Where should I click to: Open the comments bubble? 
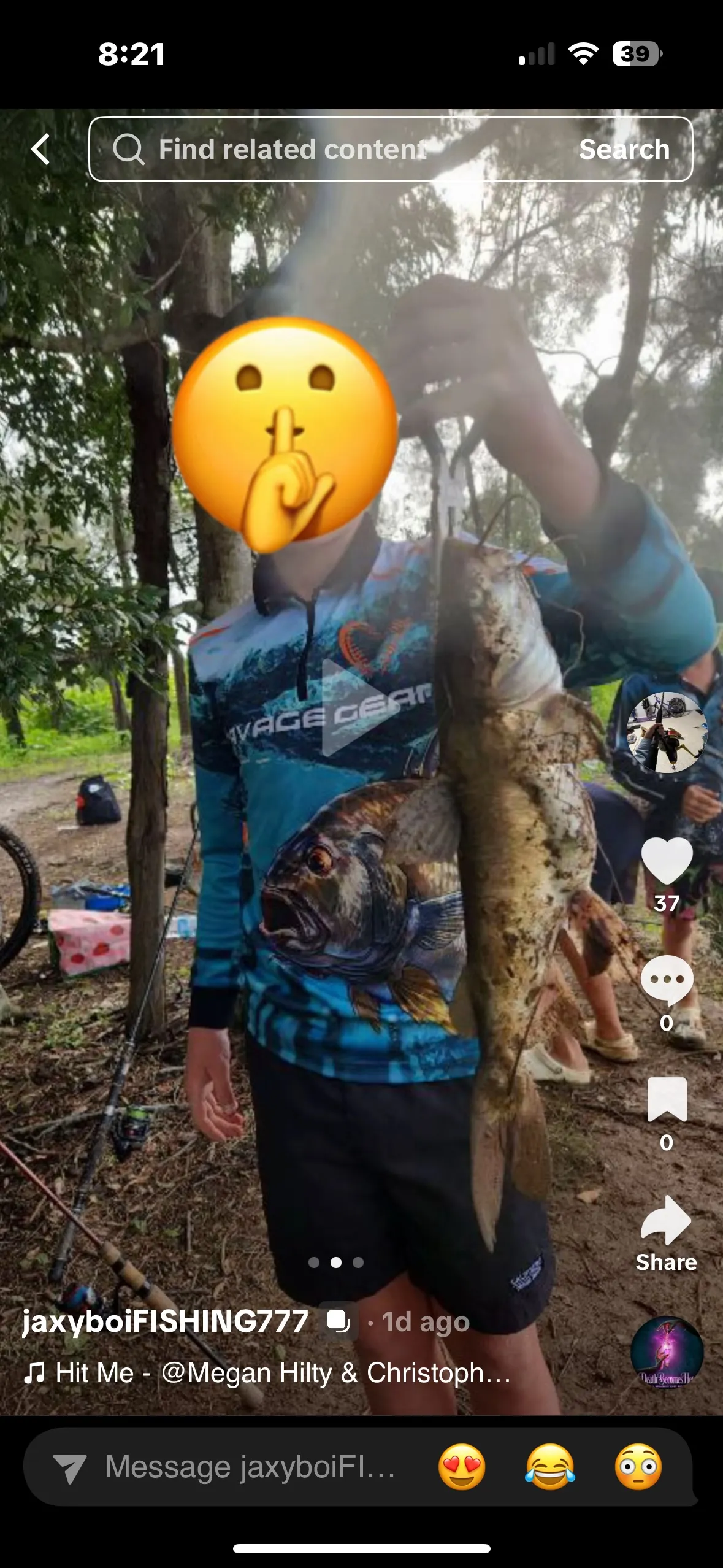coord(667,980)
